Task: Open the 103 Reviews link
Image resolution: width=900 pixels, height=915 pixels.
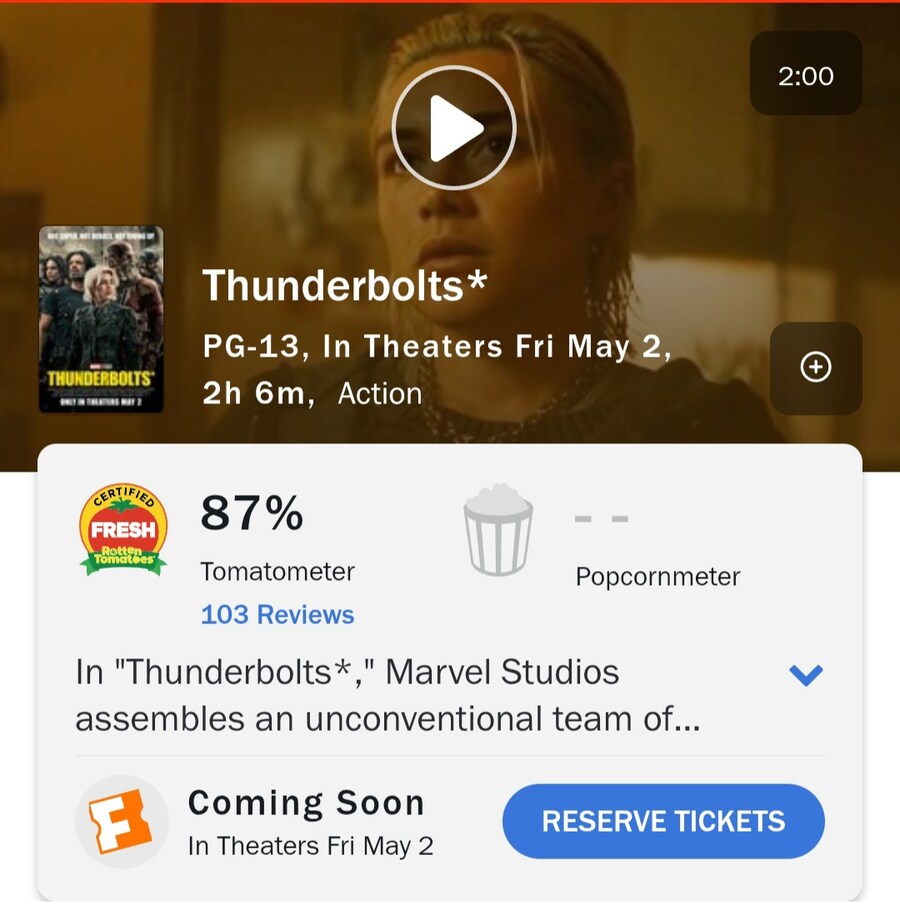Action: (277, 614)
